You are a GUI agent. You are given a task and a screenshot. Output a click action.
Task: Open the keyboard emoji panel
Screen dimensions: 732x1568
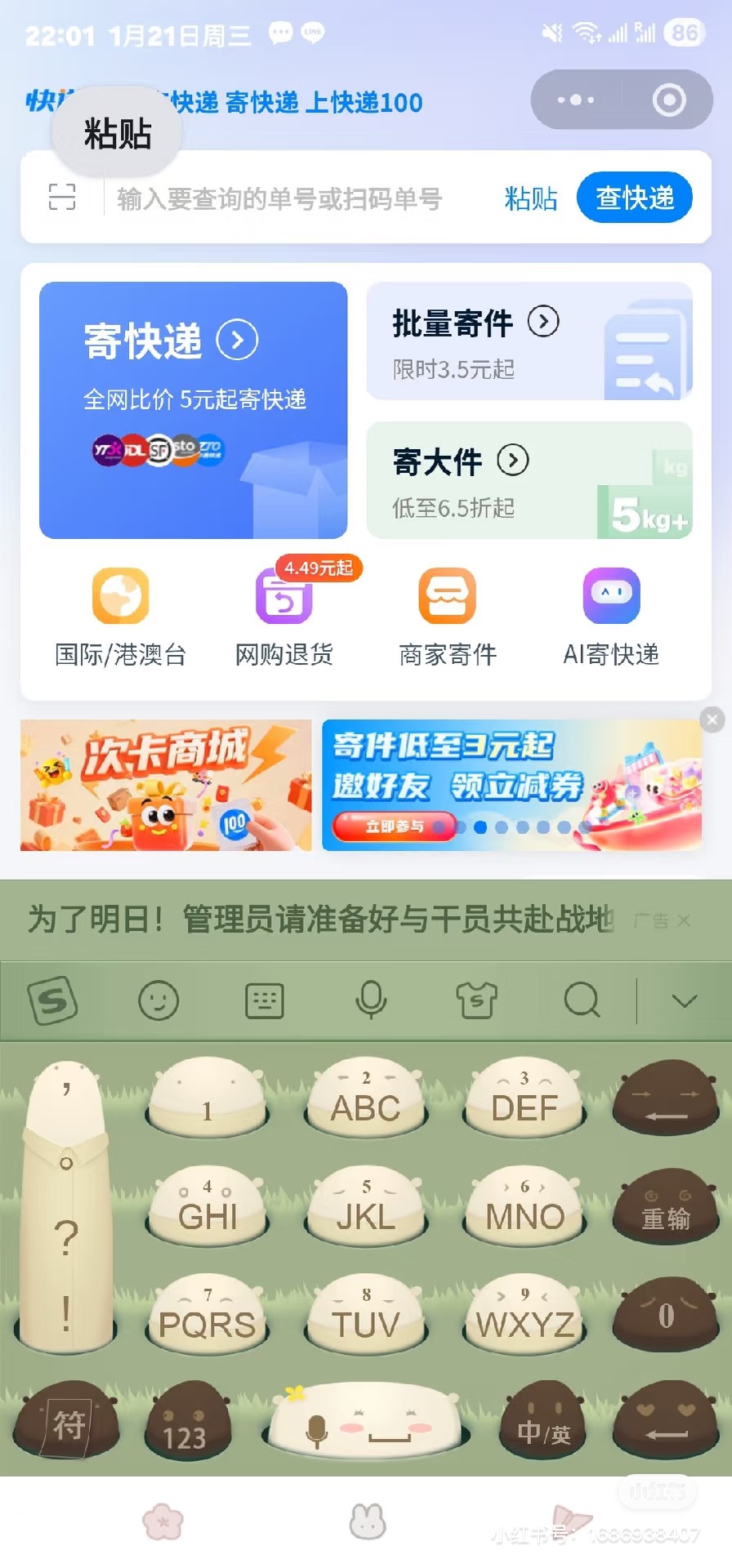(158, 1000)
